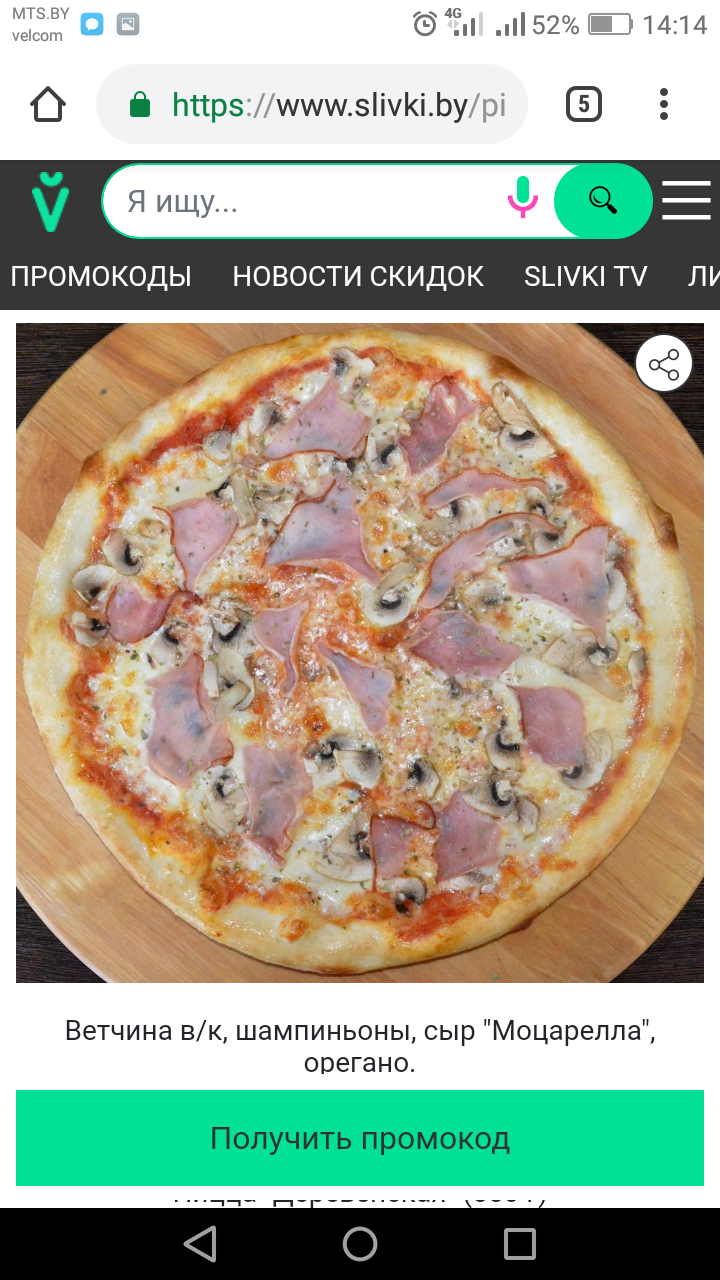Viewport: 720px width, 1280px height.
Task: Share this pizza offer
Action: 664,366
